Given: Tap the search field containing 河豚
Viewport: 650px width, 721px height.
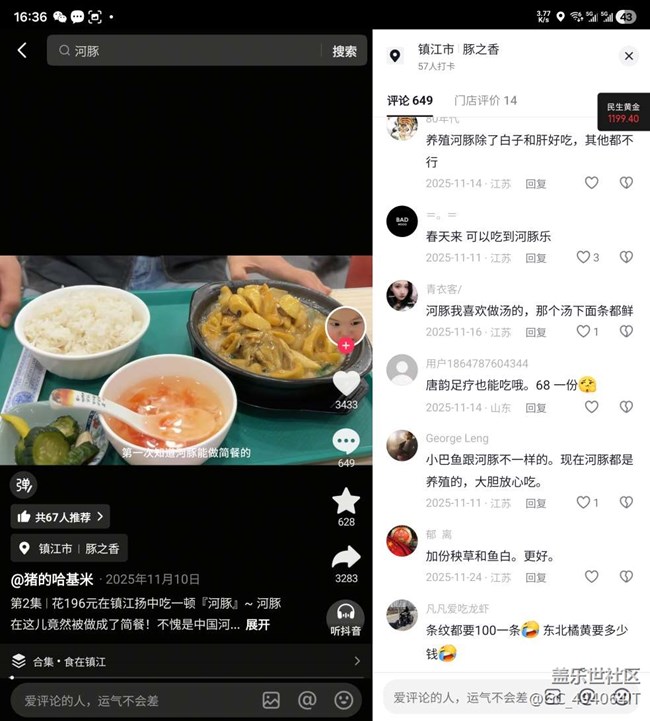Looking at the screenshot, I should click(190, 51).
